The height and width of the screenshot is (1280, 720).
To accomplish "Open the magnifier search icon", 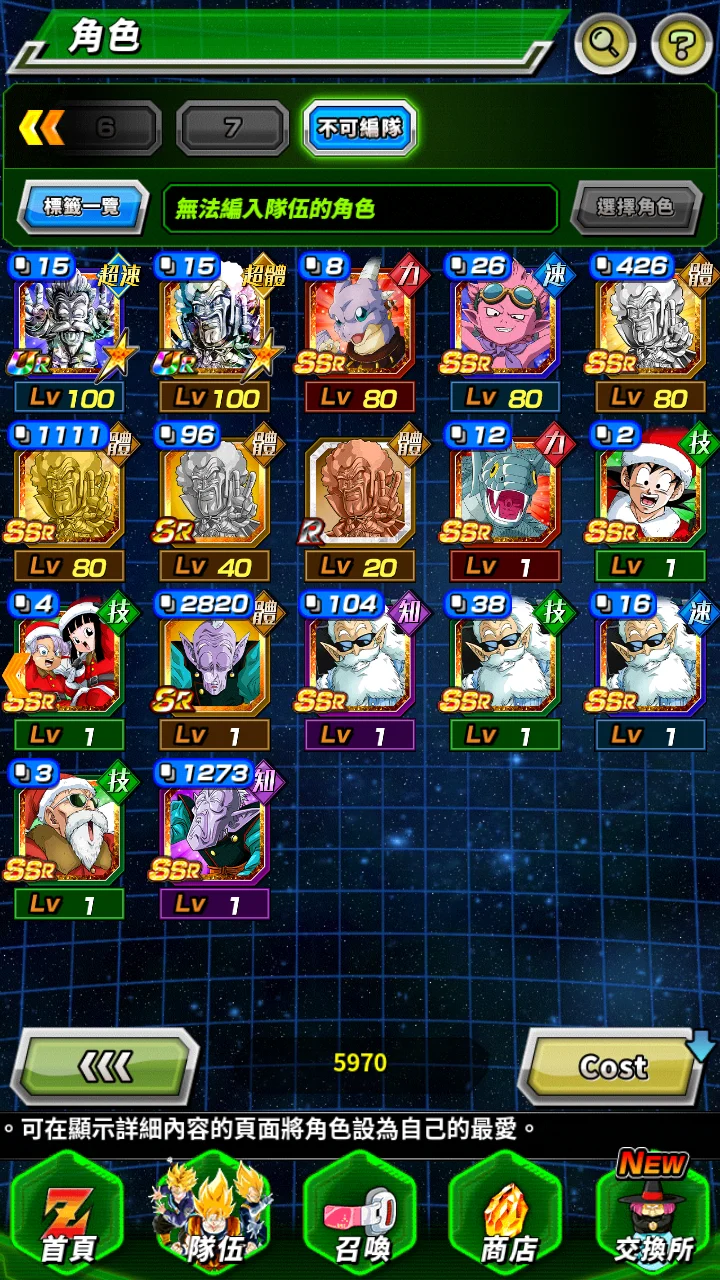I will tap(605, 44).
